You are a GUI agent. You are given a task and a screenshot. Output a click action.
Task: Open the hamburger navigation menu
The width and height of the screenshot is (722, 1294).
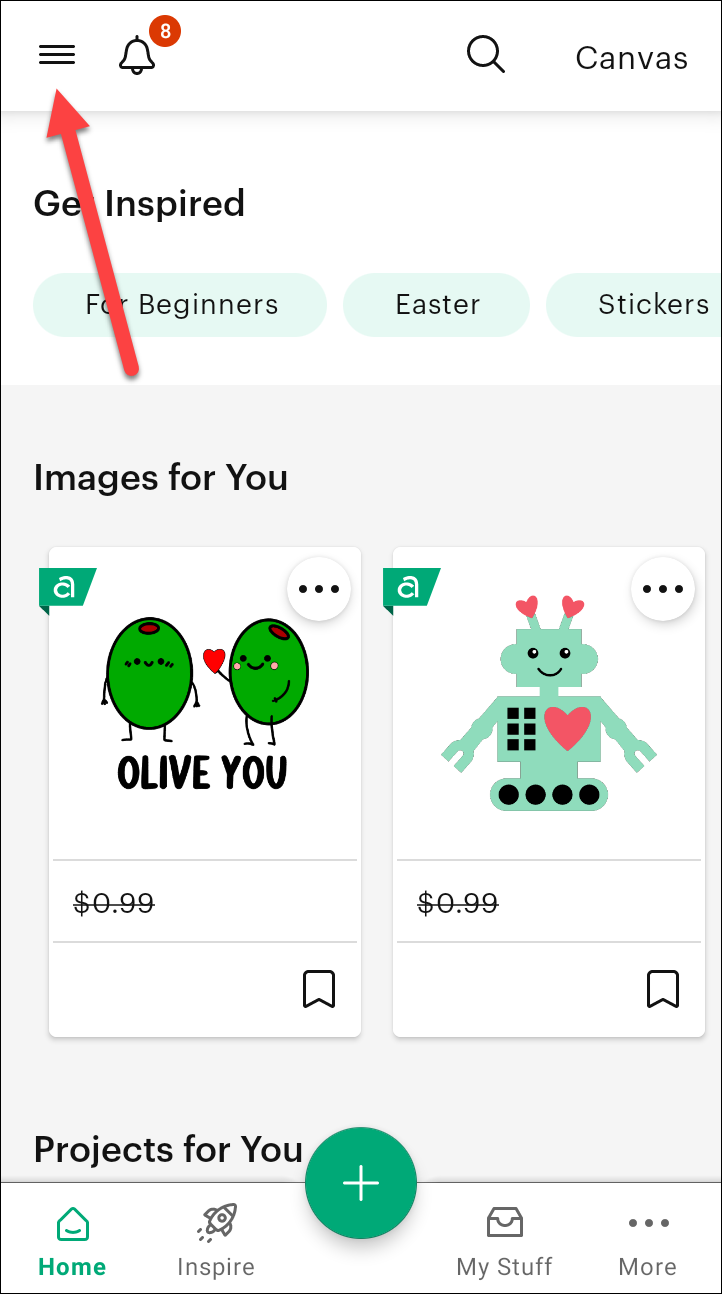click(56, 54)
